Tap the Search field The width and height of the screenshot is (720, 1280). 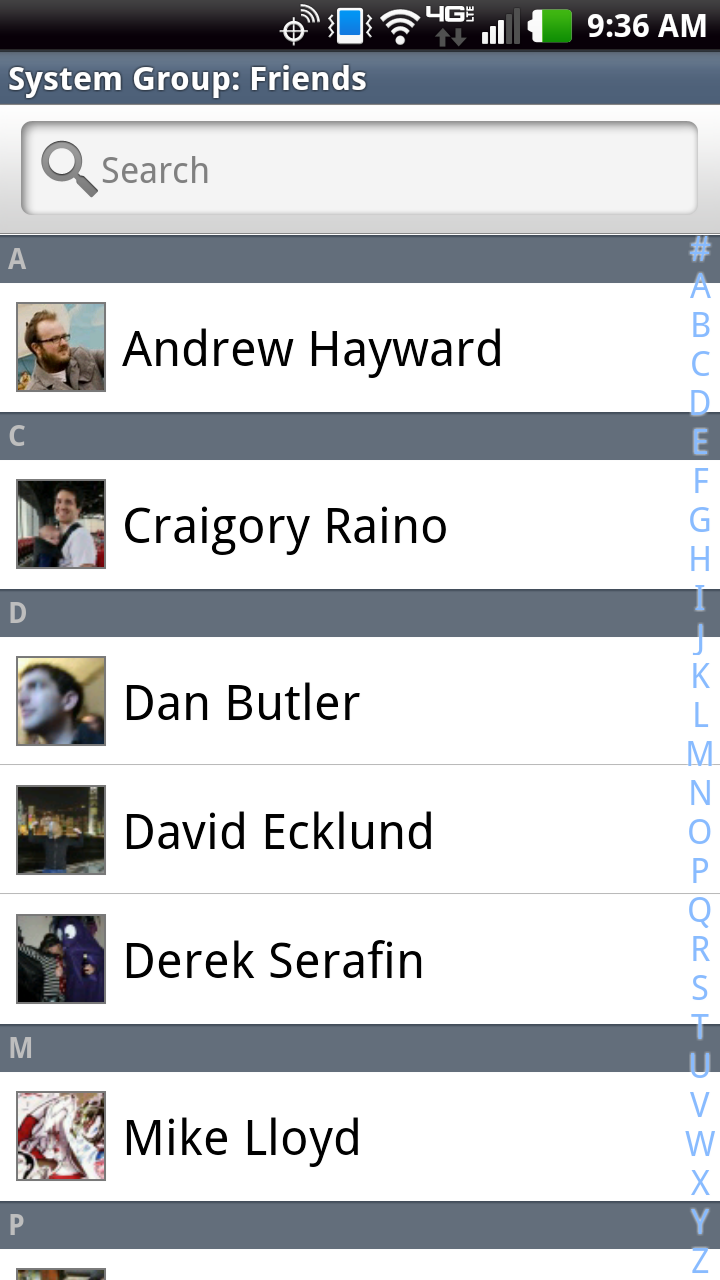click(360, 169)
